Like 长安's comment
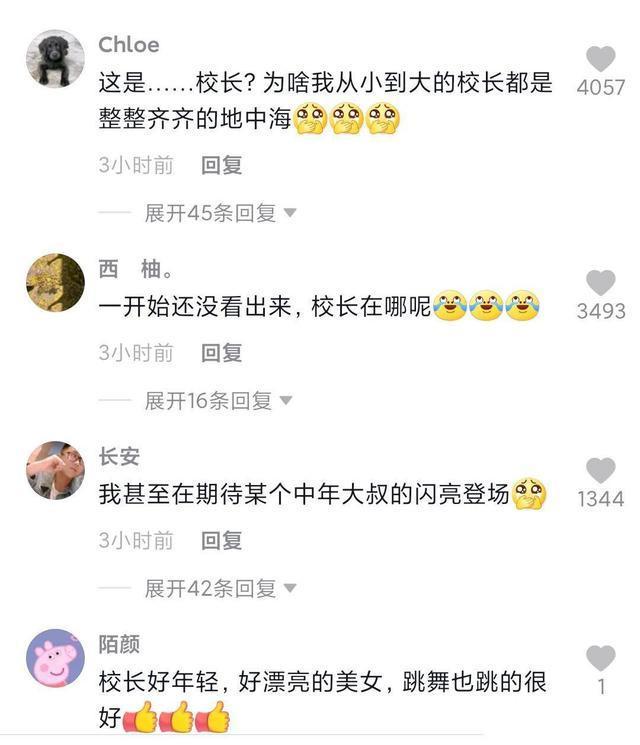Screen dimensions: 640x745 point(600,470)
